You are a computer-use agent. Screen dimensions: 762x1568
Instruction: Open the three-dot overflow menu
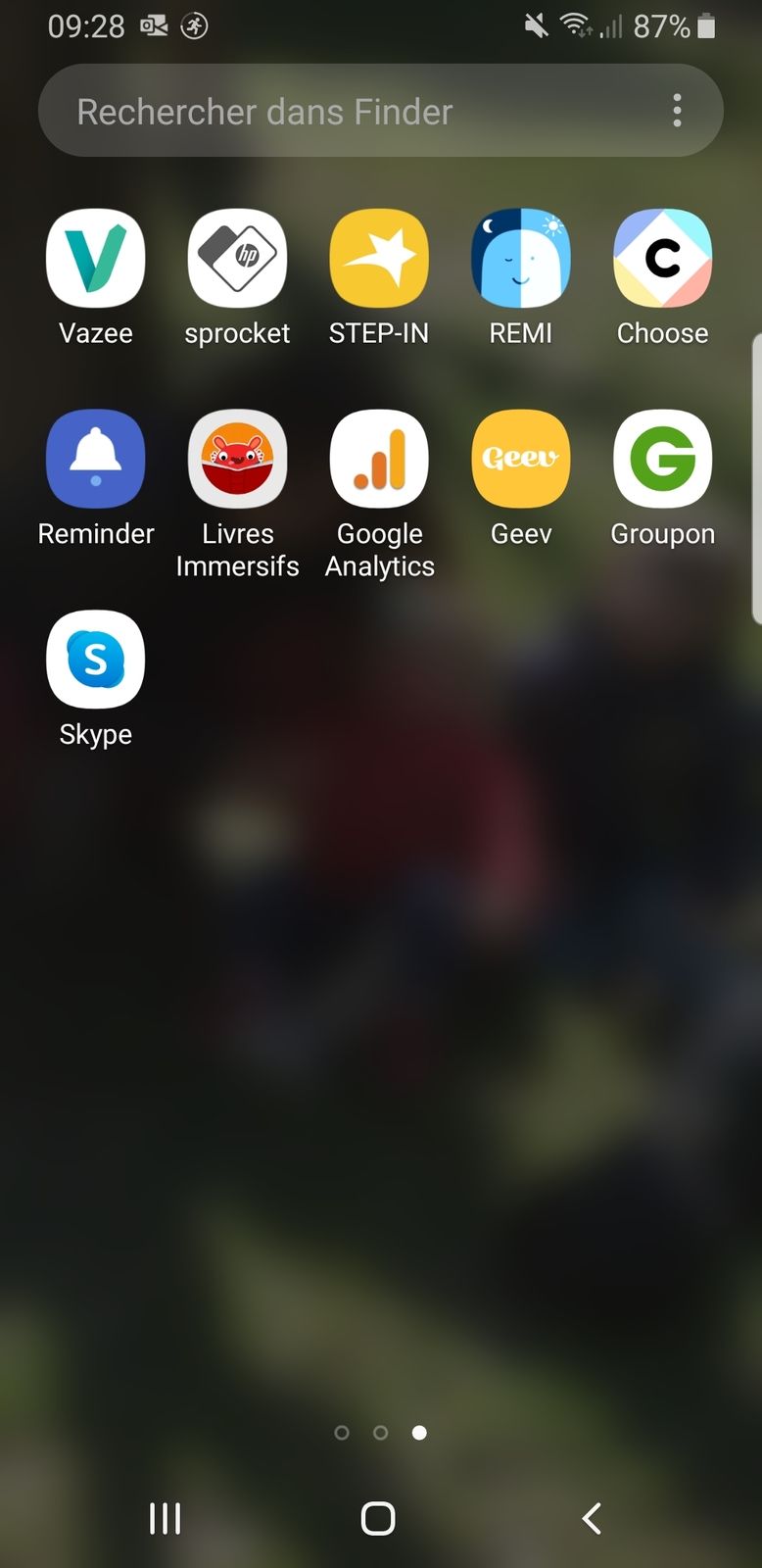pyautogui.click(x=677, y=111)
